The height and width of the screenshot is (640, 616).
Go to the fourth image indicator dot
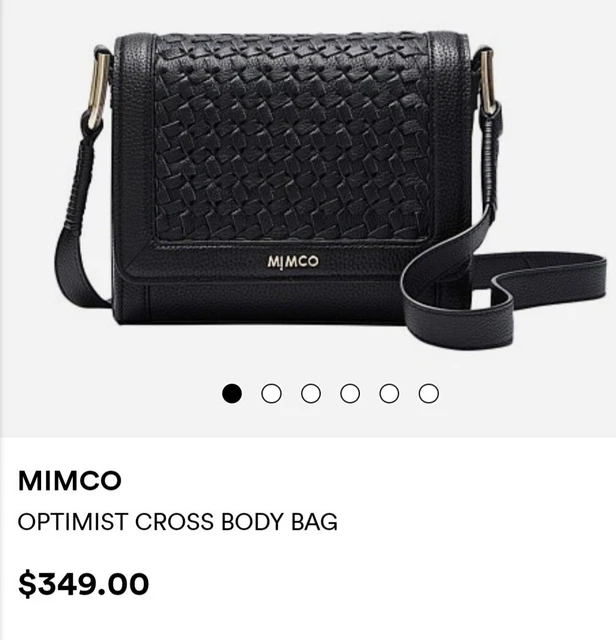tap(350, 394)
